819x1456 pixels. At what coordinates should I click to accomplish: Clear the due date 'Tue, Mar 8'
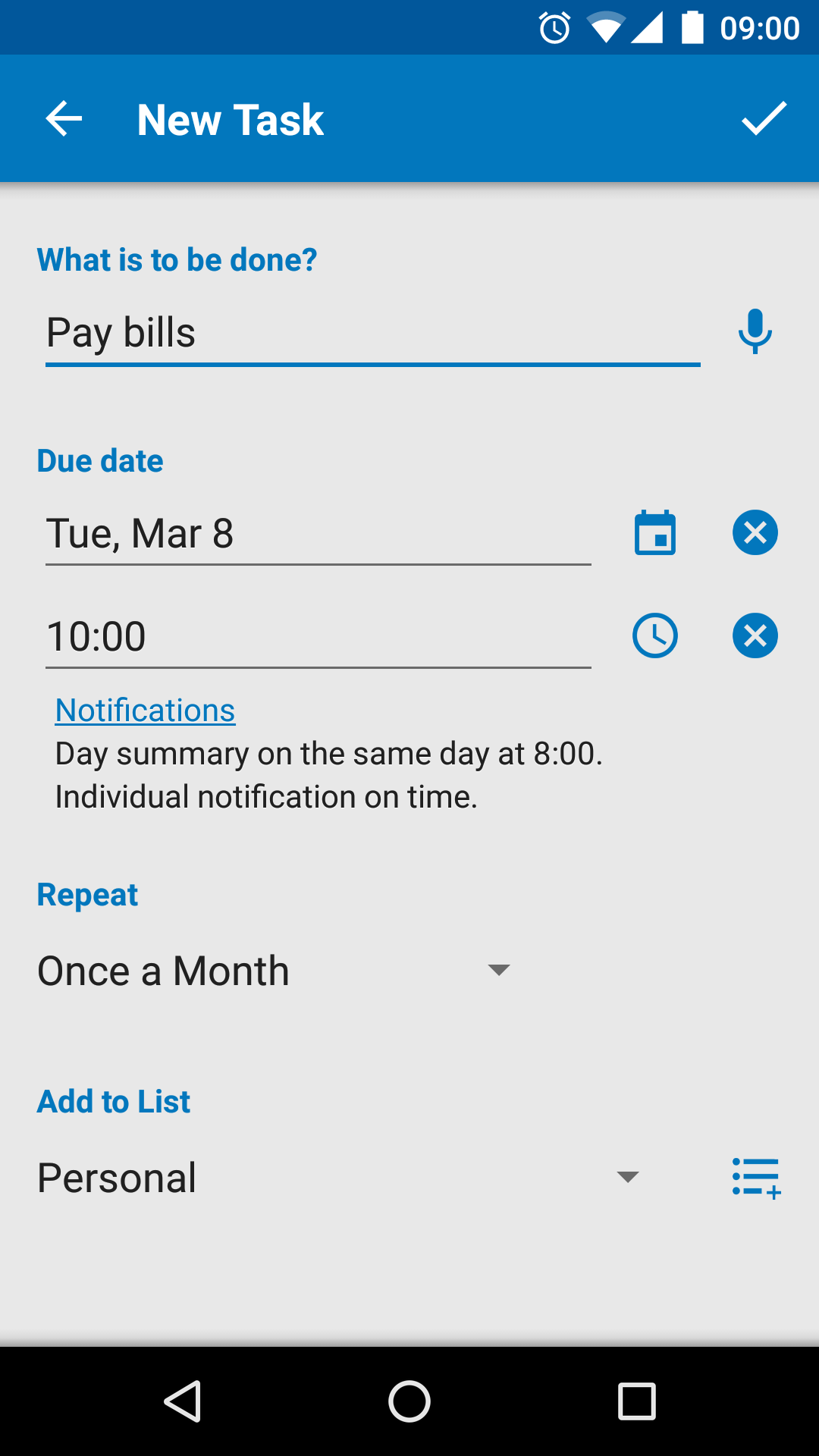(x=755, y=532)
